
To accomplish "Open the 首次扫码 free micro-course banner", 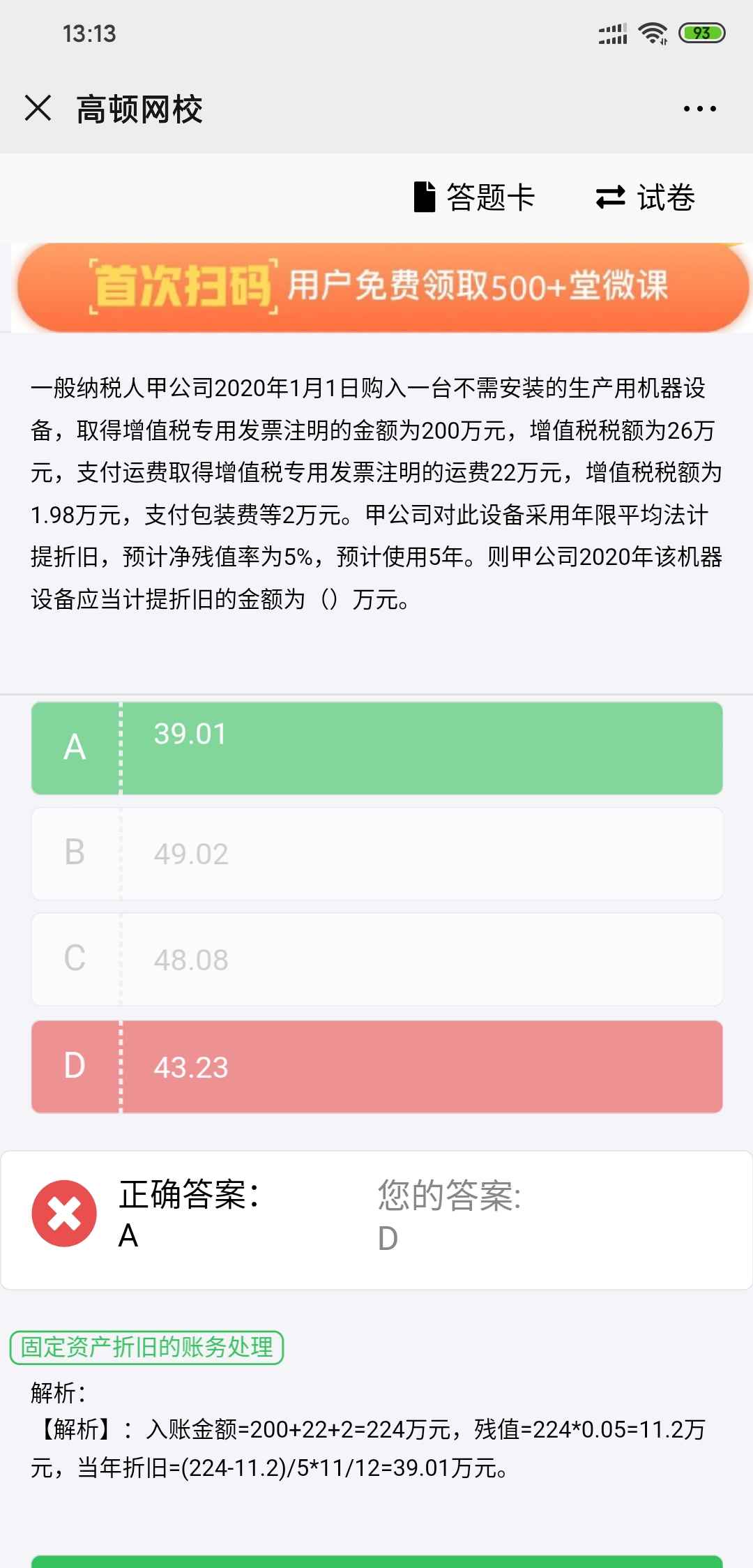I will (380, 287).
